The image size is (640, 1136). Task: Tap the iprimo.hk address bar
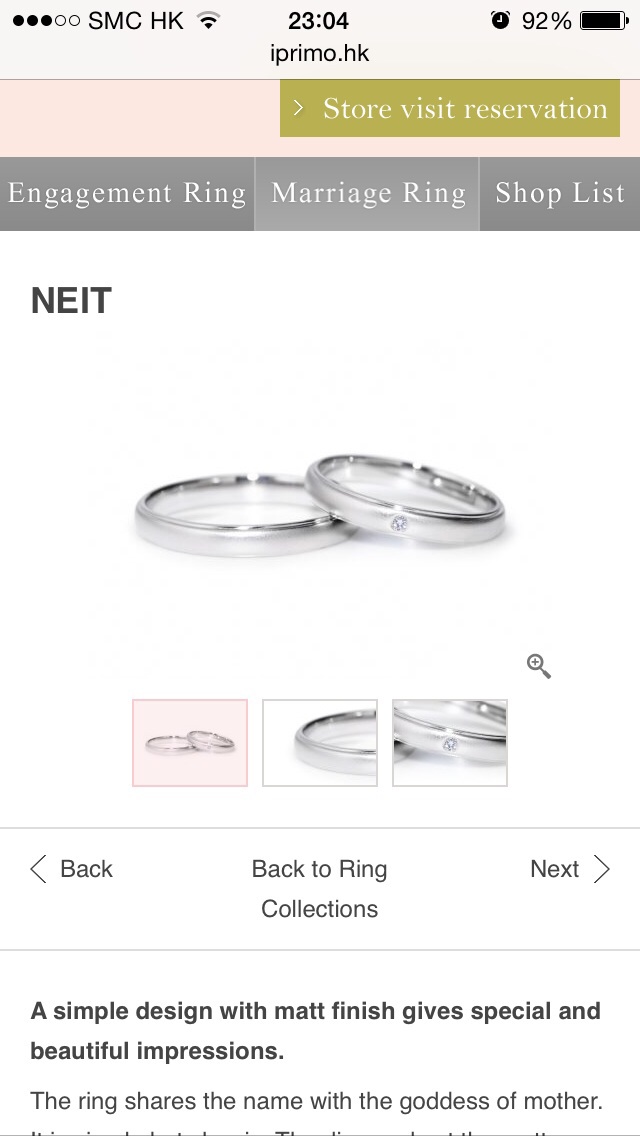tap(320, 54)
